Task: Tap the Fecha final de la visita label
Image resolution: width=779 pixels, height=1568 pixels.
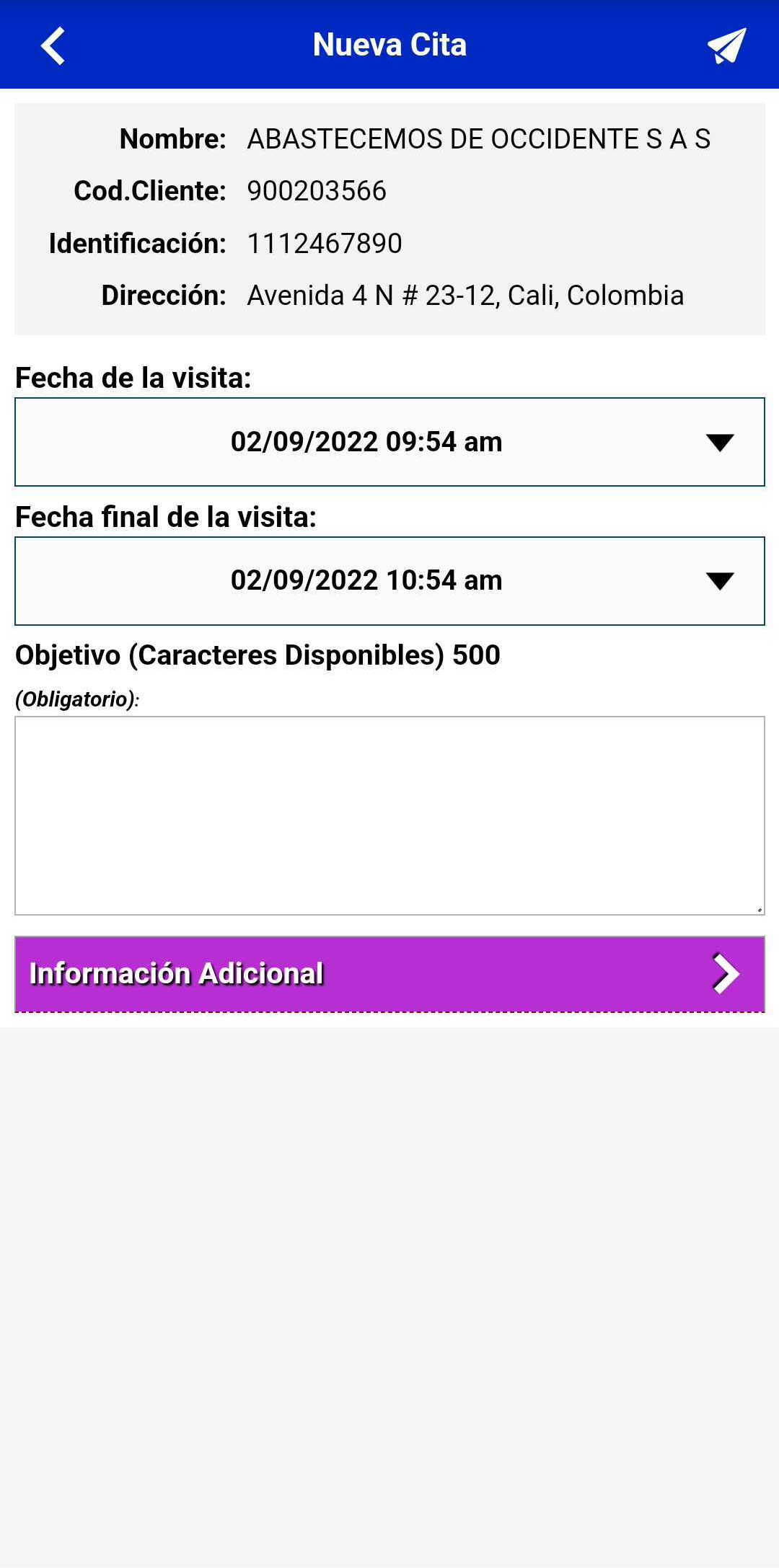Action: click(166, 516)
